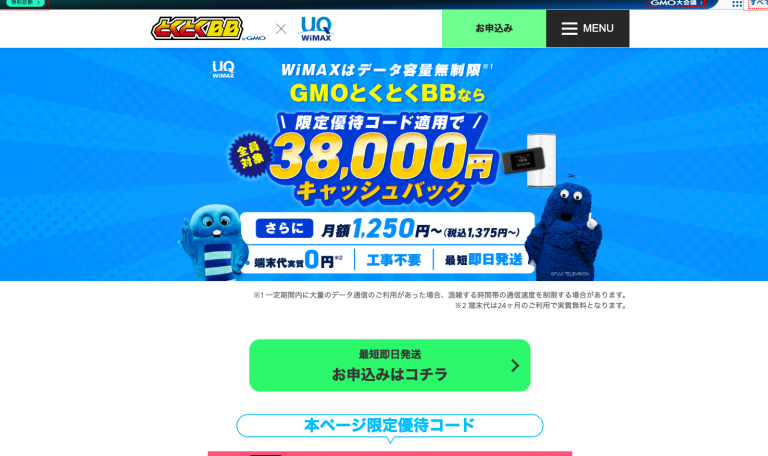
Task: Tap the お申込み button in the header
Action: (494, 28)
